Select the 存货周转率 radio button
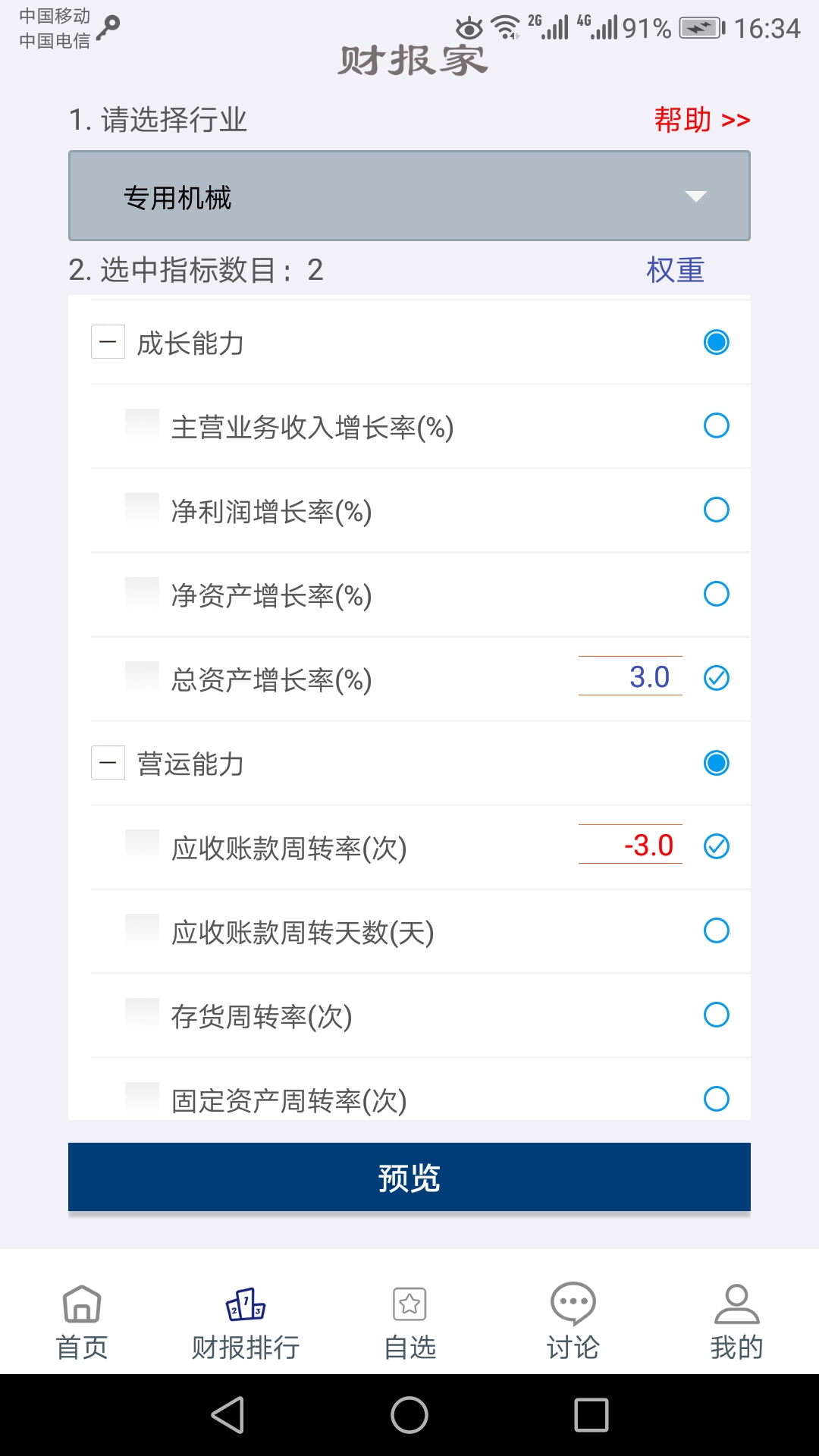 point(716,1016)
